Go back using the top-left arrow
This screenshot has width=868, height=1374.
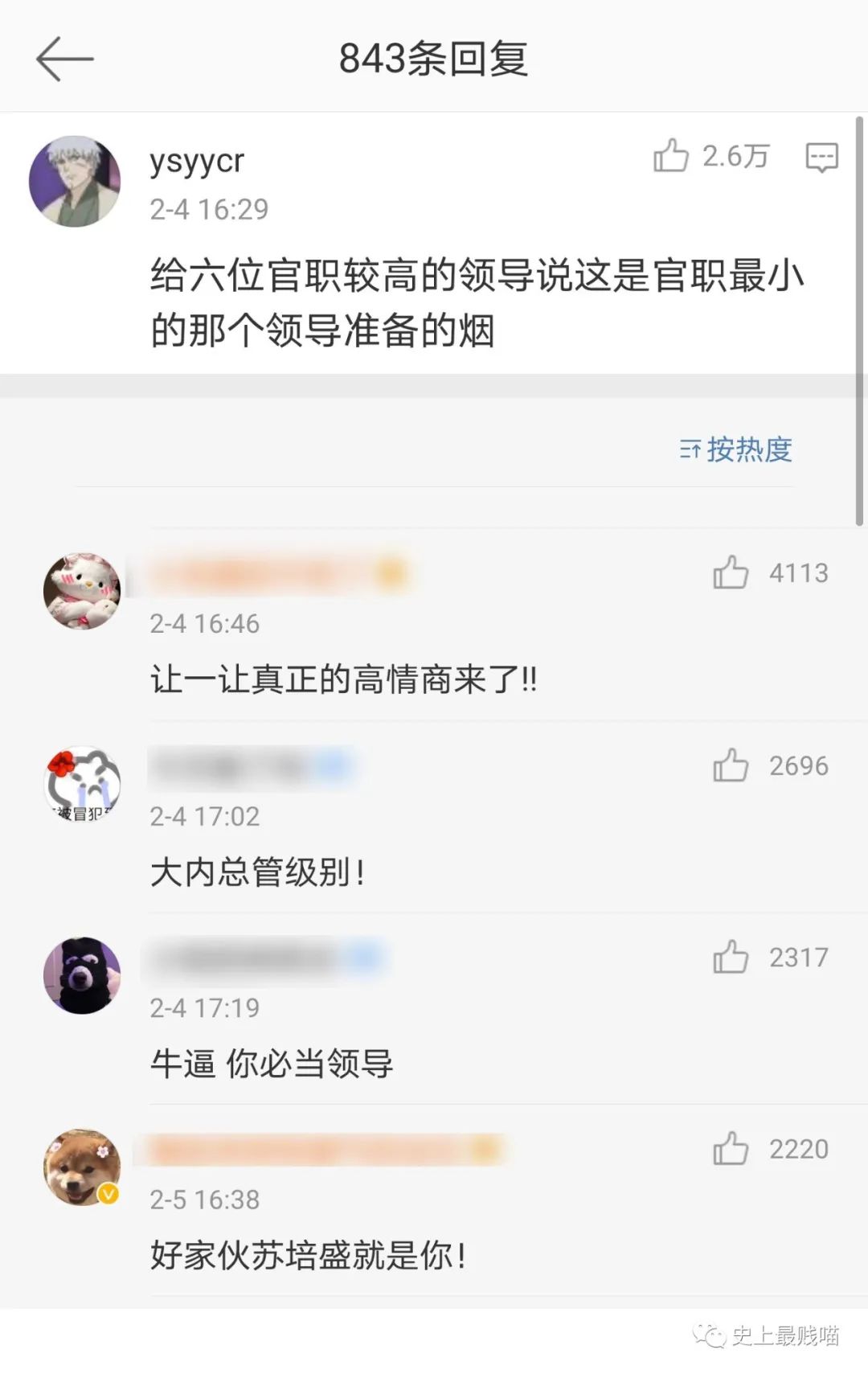coord(64,59)
